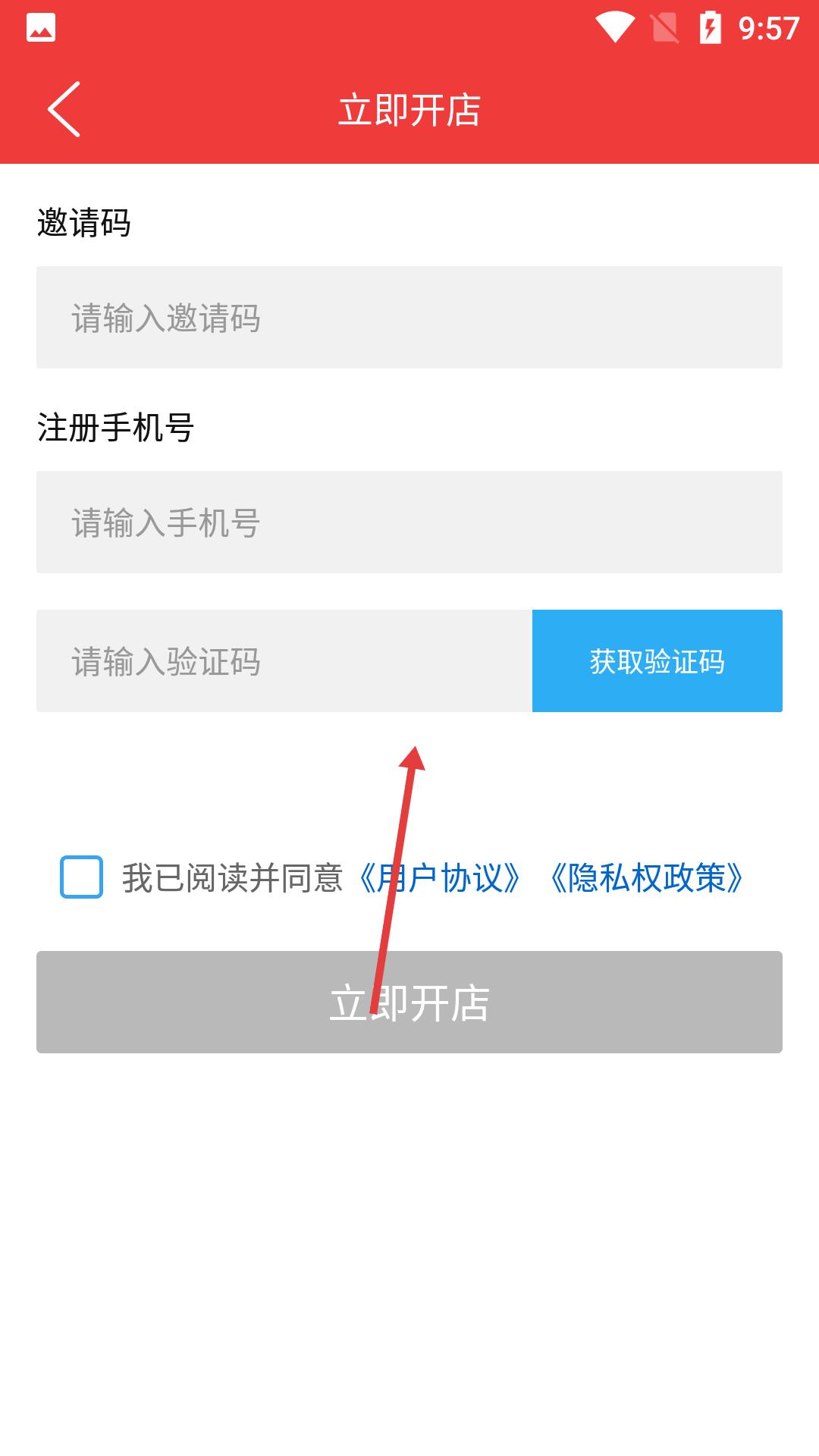The width and height of the screenshot is (819, 1456).
Task: Go back using the top-left arrow
Action: coord(64,109)
